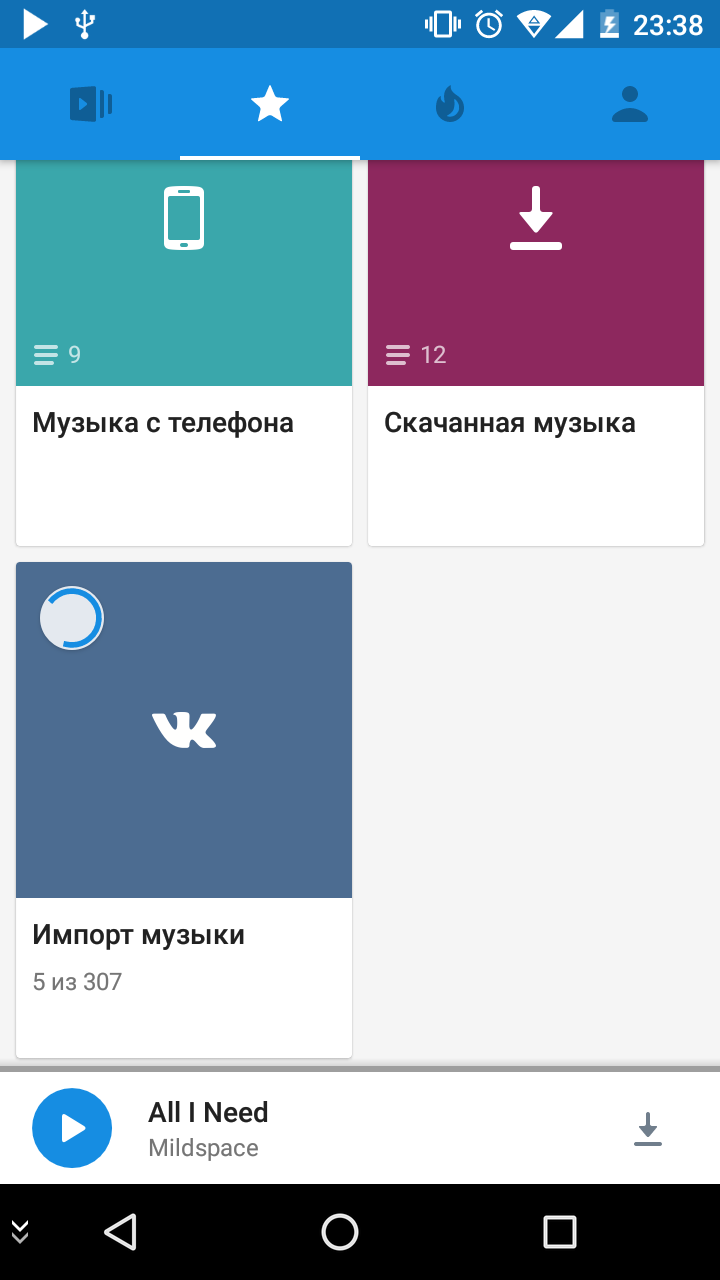Select the favorites star tab

(270, 104)
